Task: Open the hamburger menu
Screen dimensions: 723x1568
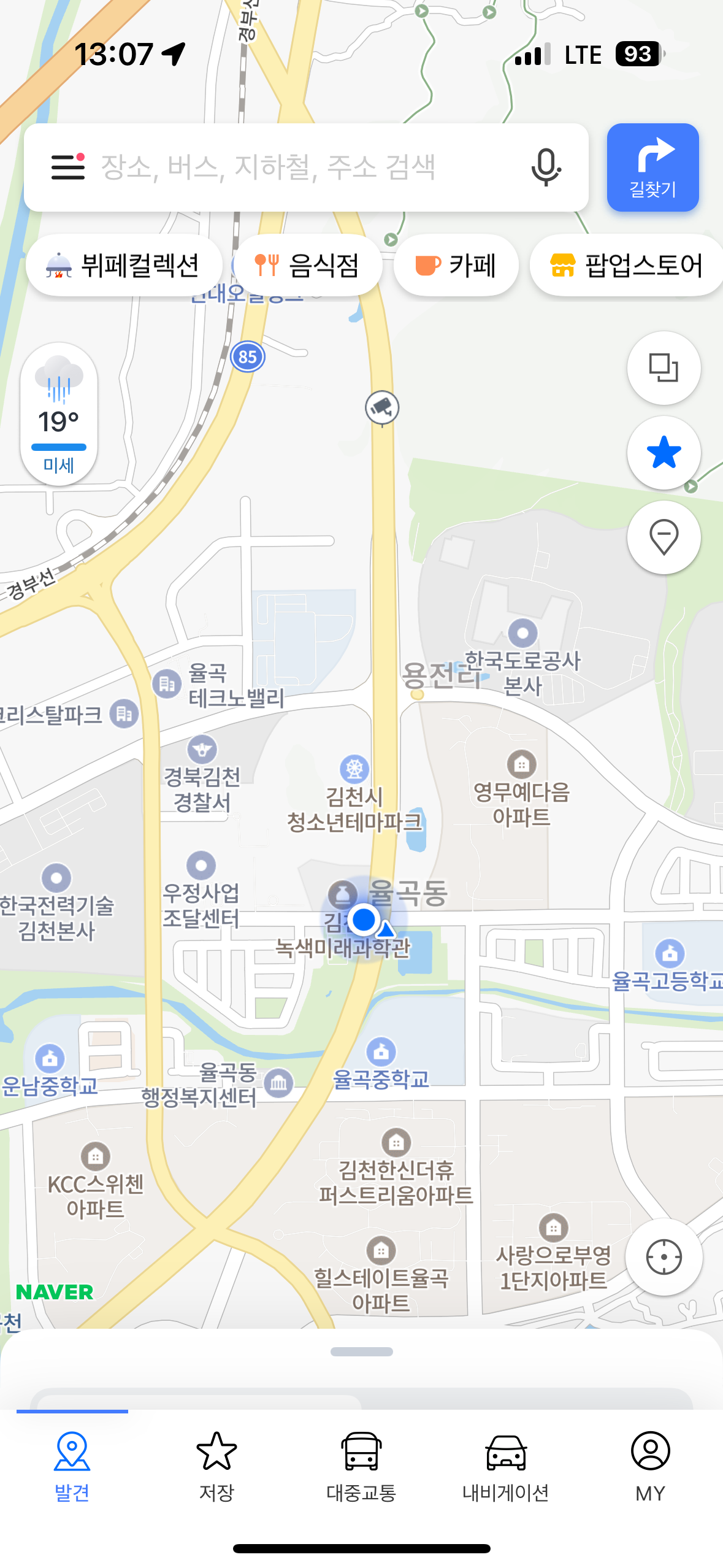Action: pyautogui.click(x=67, y=167)
